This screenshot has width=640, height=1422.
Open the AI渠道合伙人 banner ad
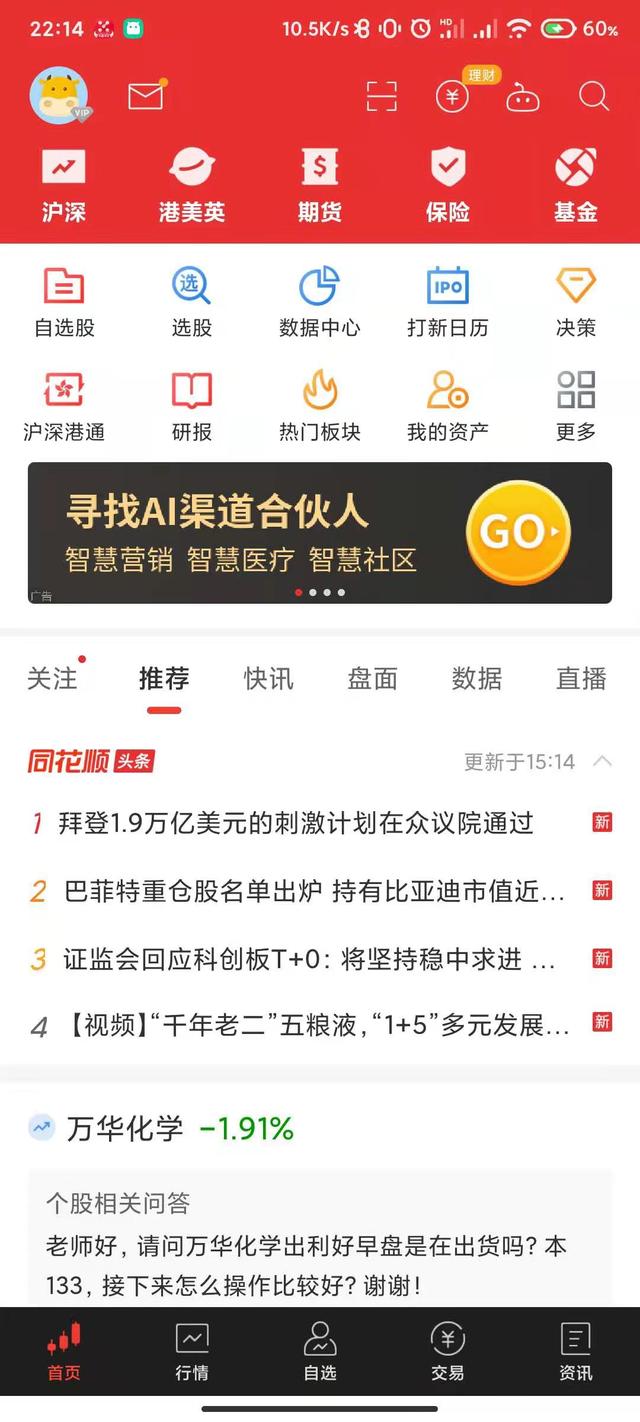click(320, 533)
